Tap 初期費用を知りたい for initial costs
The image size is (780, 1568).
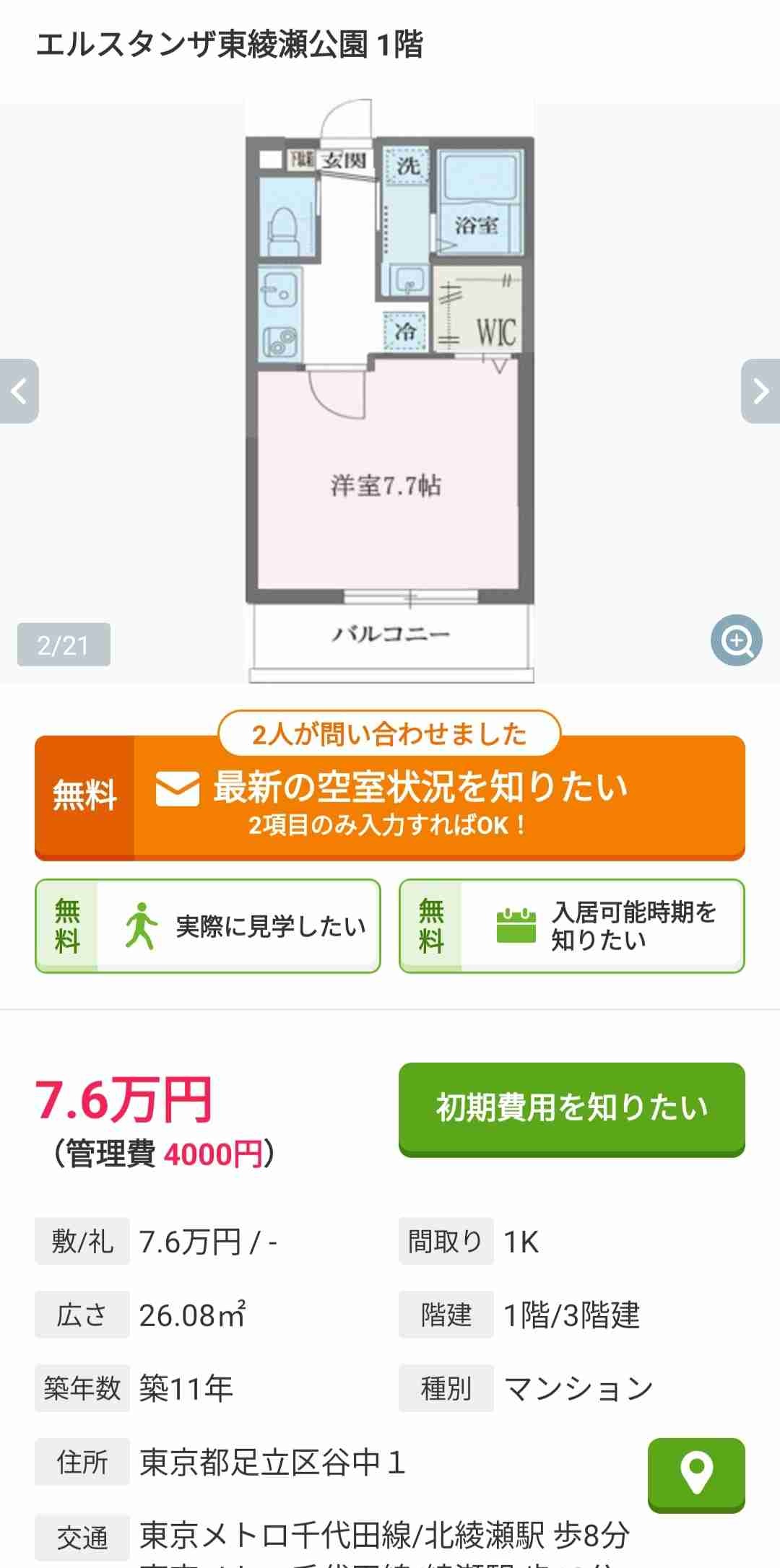click(572, 1108)
